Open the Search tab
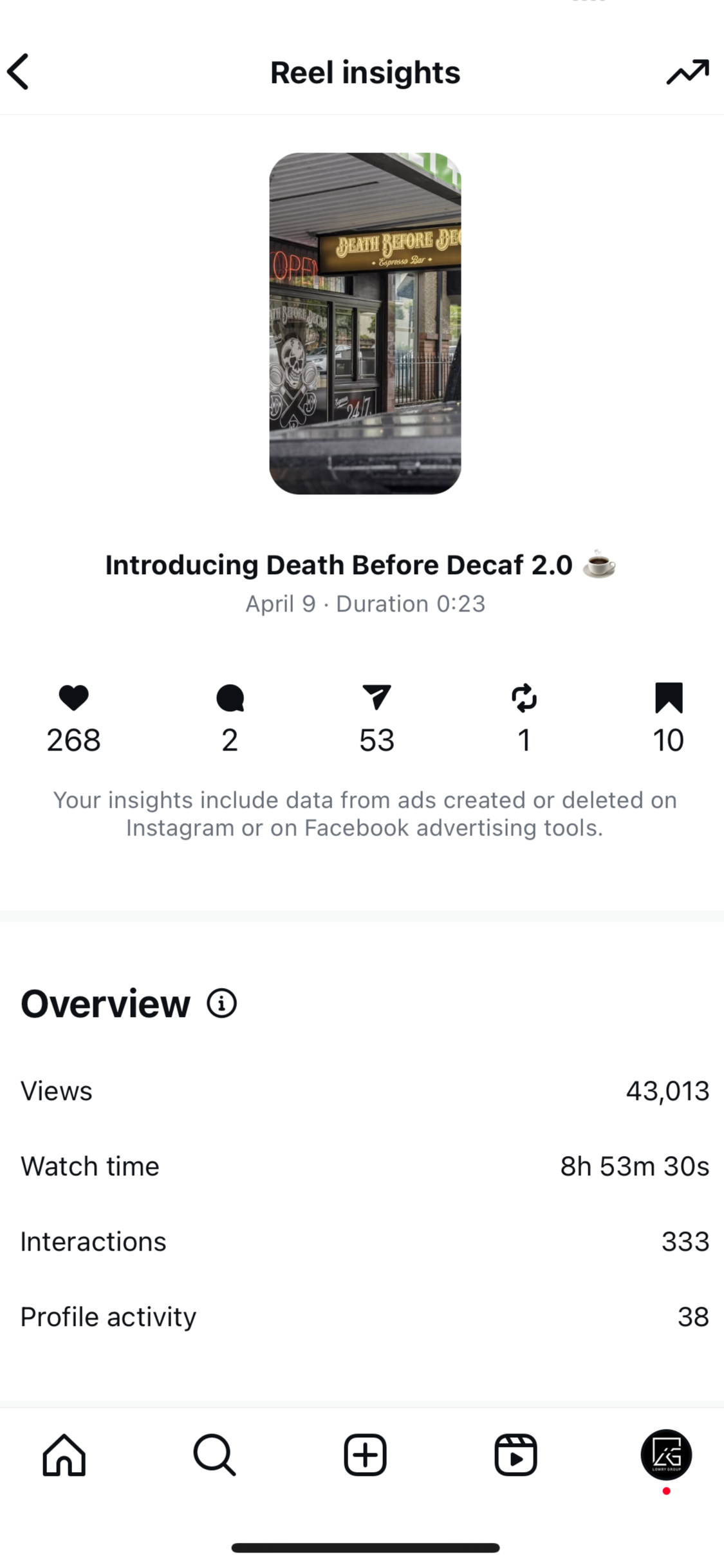The width and height of the screenshot is (724, 1568). (x=214, y=1455)
